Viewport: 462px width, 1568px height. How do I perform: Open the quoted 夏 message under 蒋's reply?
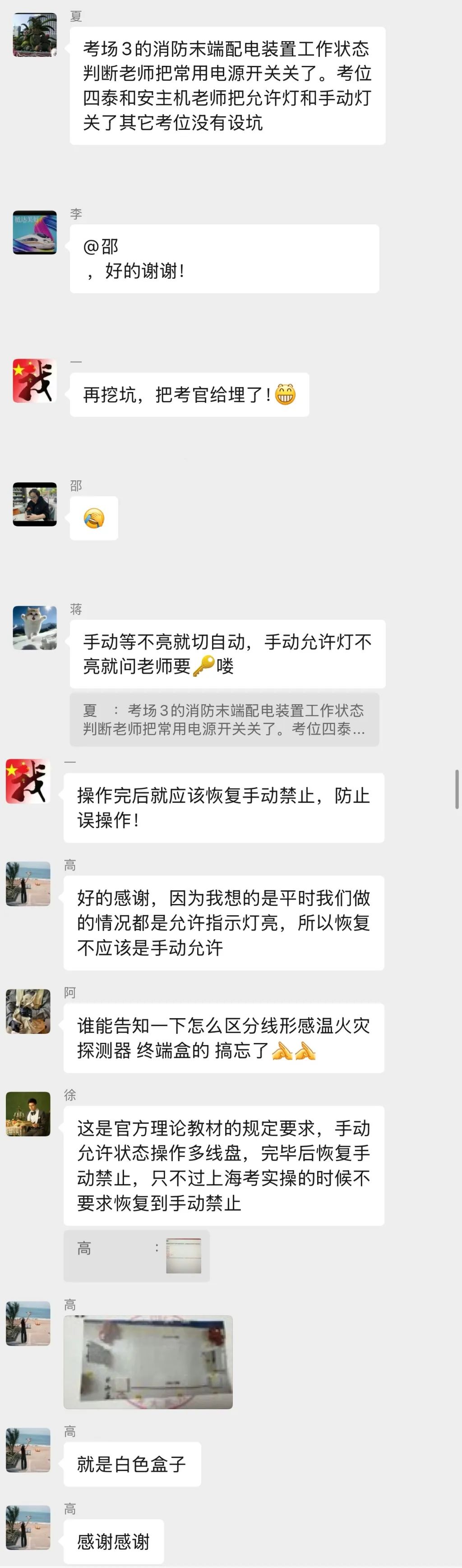pos(224,719)
